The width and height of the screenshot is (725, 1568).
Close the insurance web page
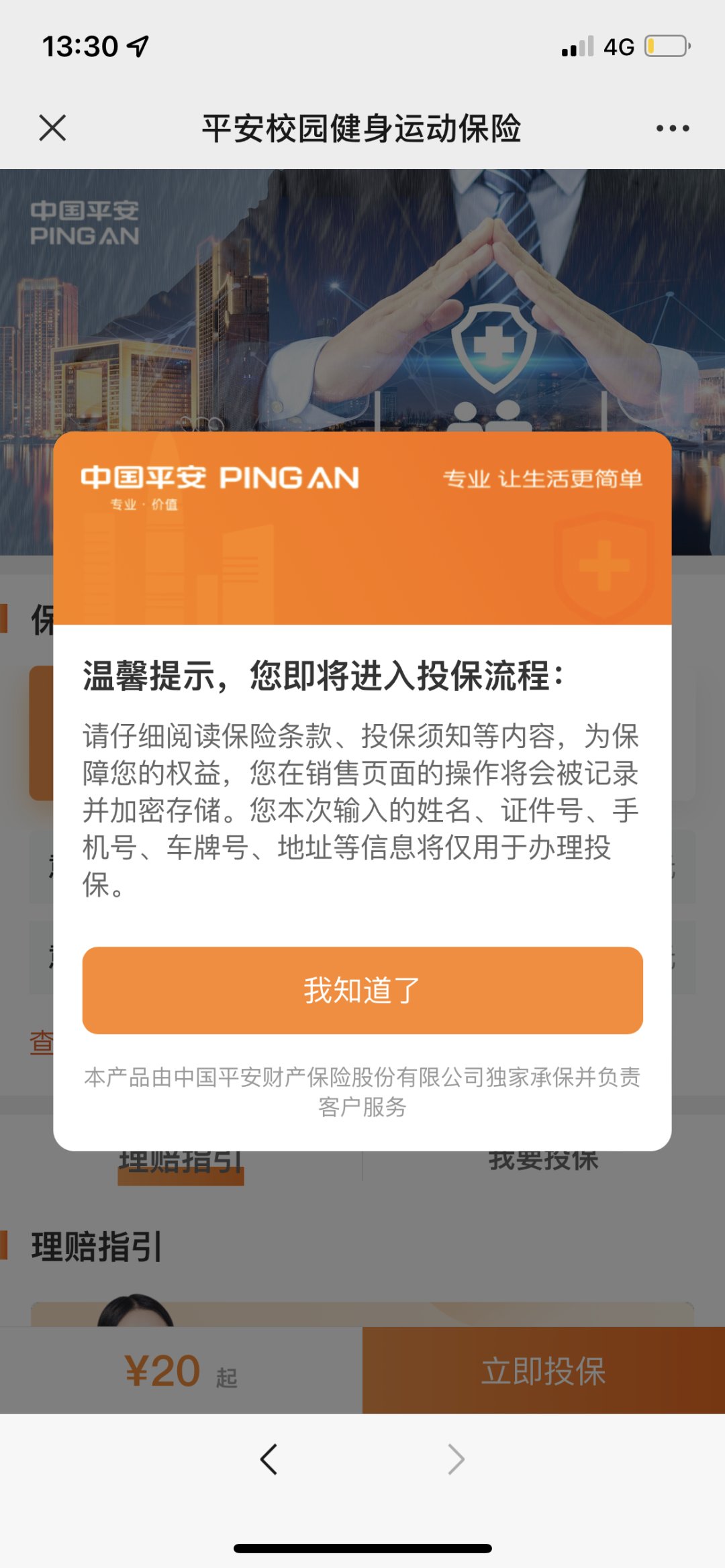tap(52, 127)
